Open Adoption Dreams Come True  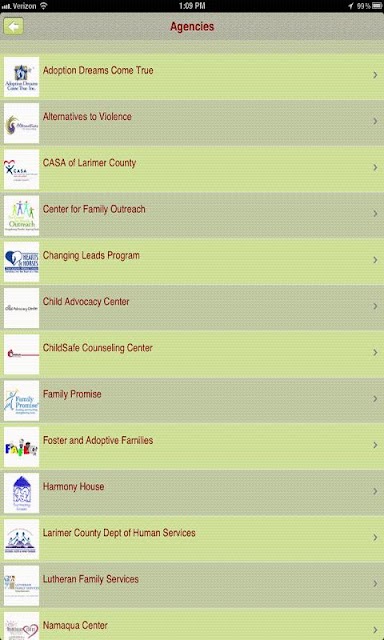pyautogui.click(x=192, y=77)
